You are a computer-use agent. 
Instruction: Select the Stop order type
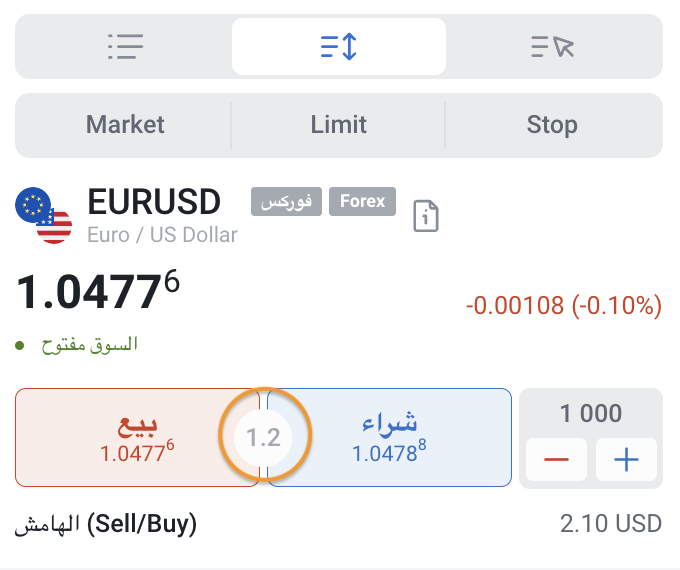click(552, 125)
